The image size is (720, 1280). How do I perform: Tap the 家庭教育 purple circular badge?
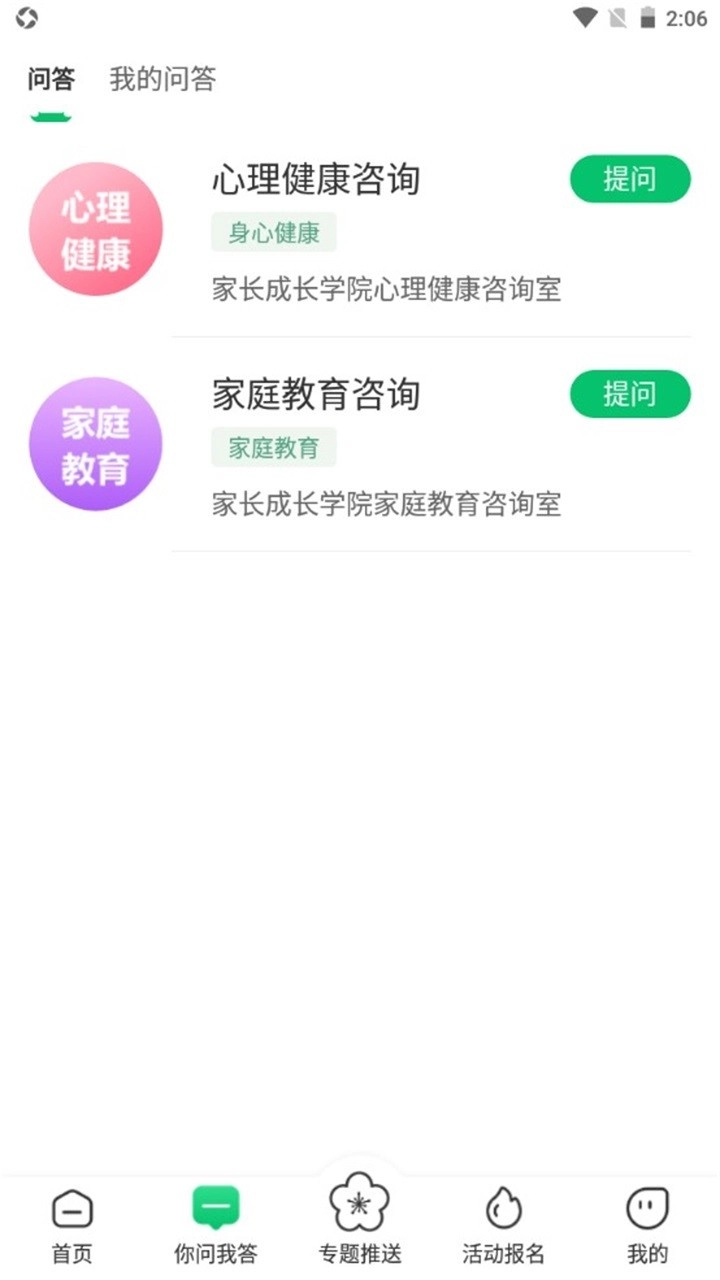[96, 444]
